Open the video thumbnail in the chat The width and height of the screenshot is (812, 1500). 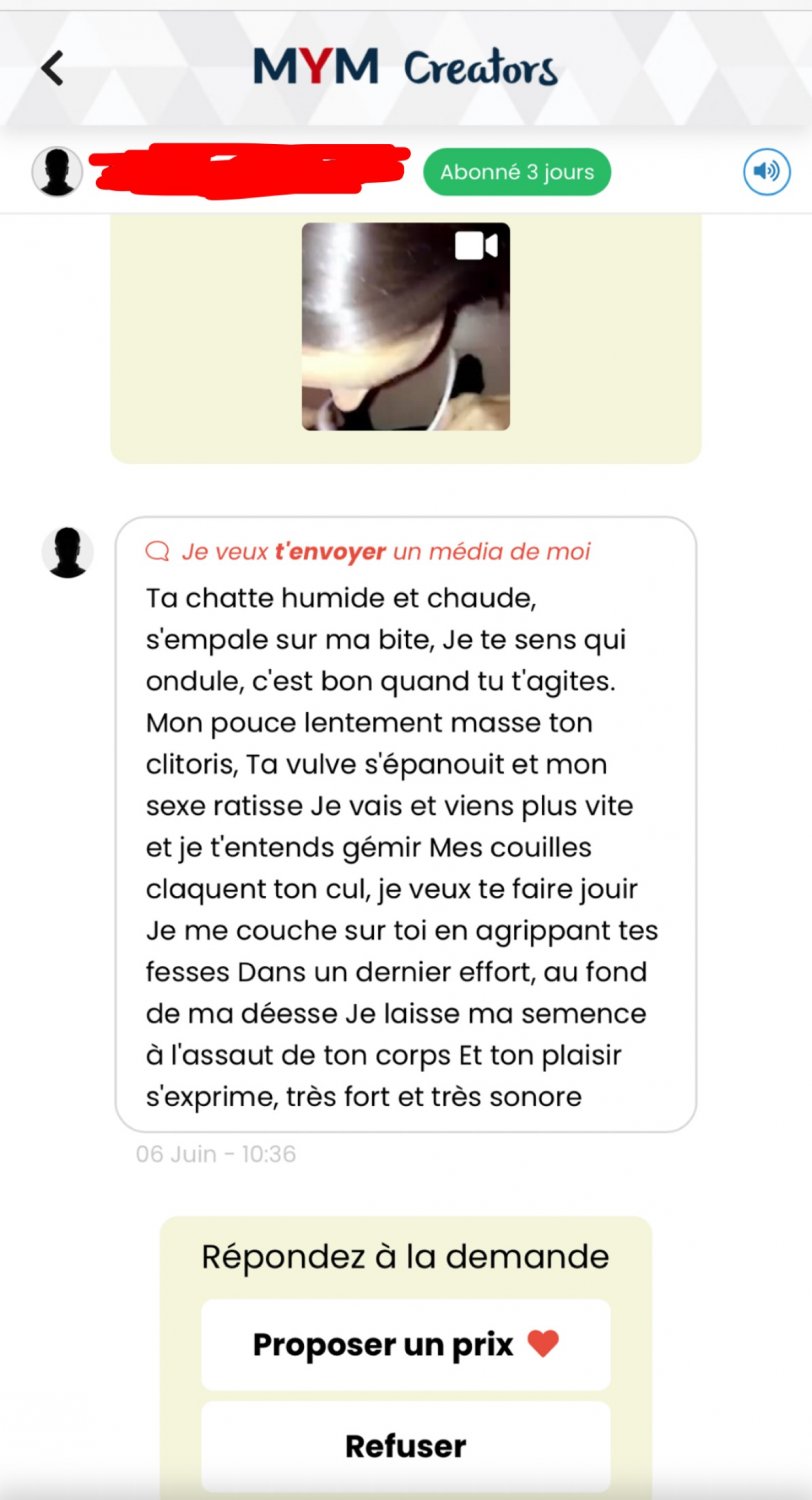coord(405,326)
